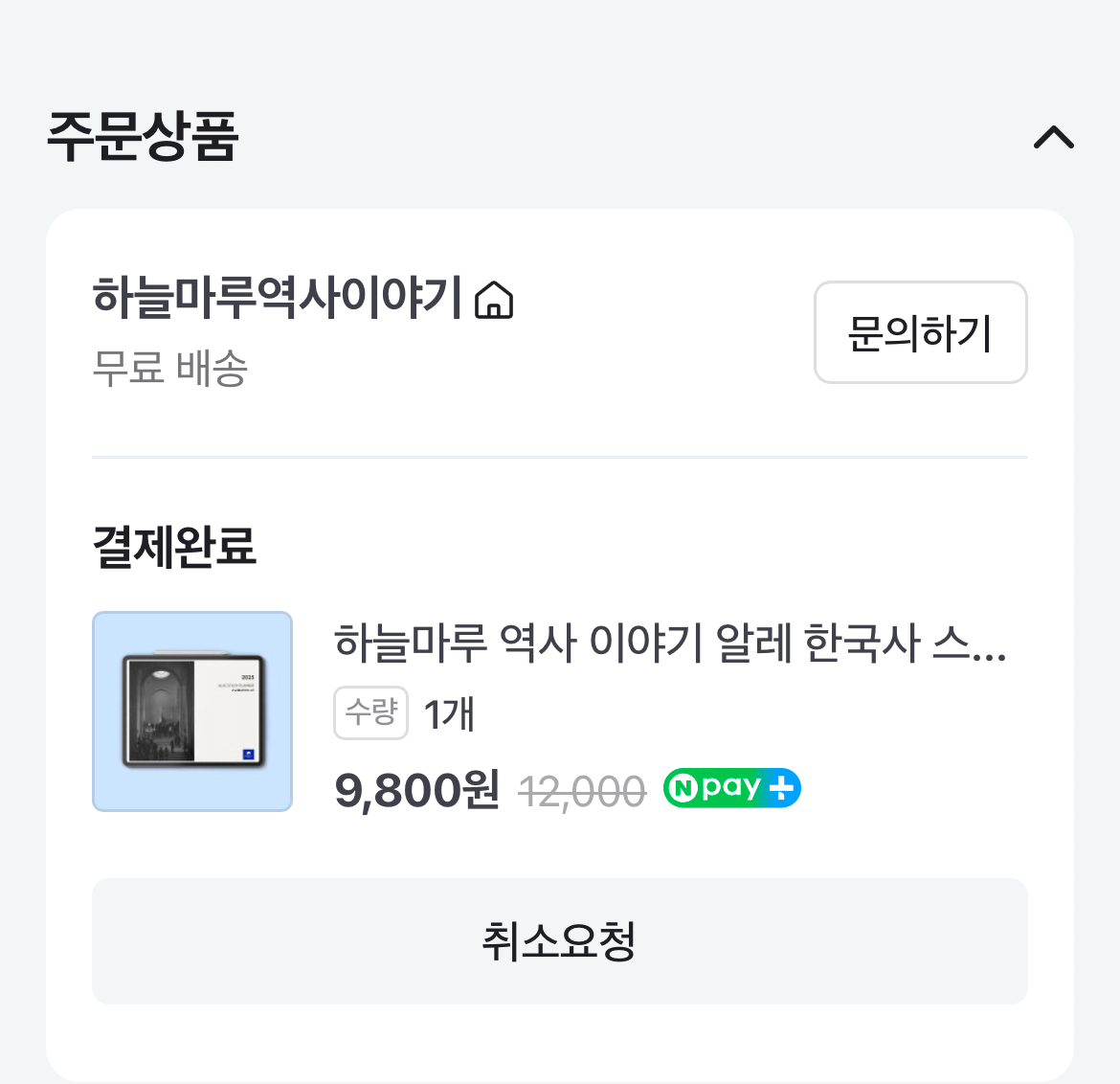Tap the 문의하기 button
Viewport: 1120px width, 1084px height.
point(920,332)
